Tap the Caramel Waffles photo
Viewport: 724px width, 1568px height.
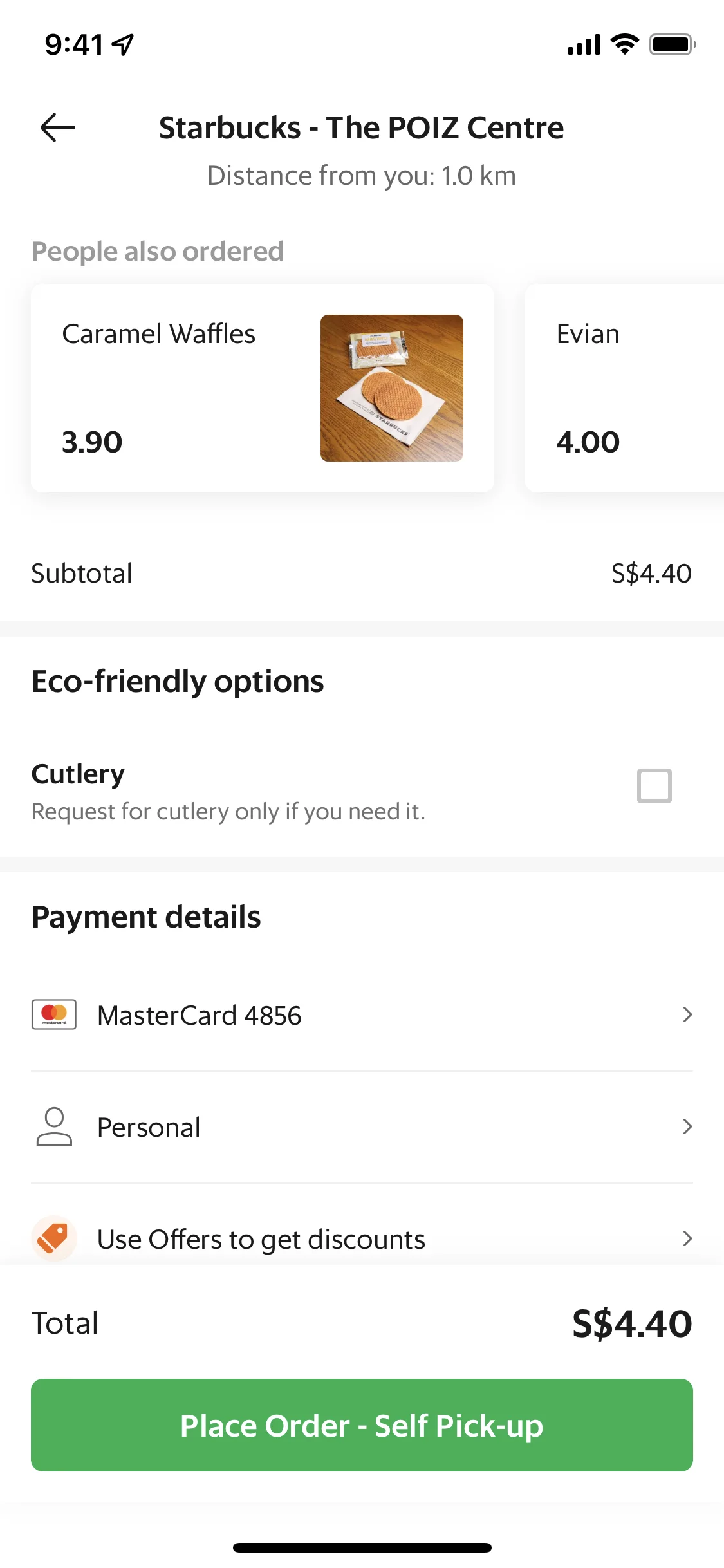[392, 387]
